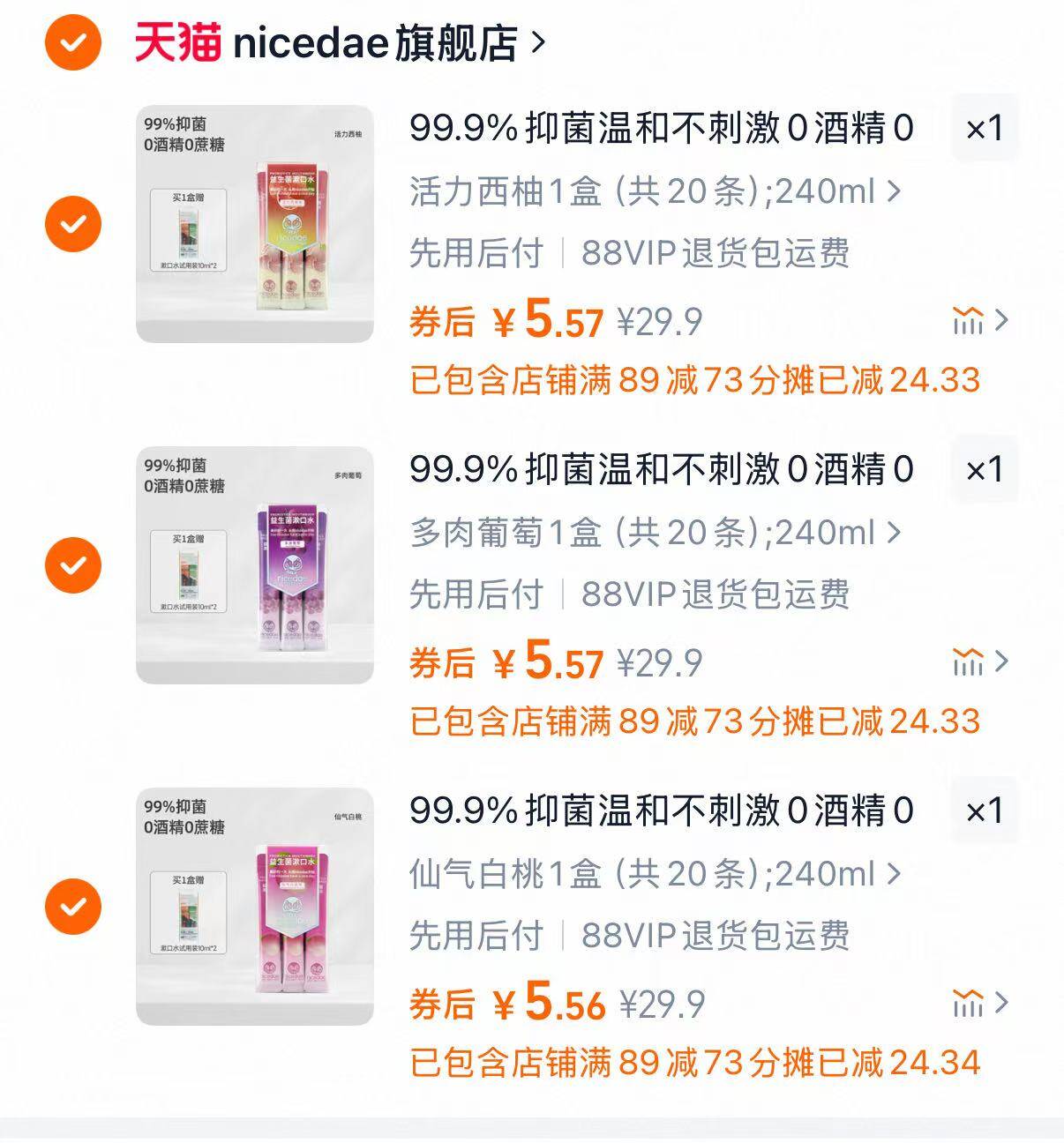Viewport: 1064px width, 1143px height.
Task: Select the 先用后付 label on first item
Action: tap(476, 252)
